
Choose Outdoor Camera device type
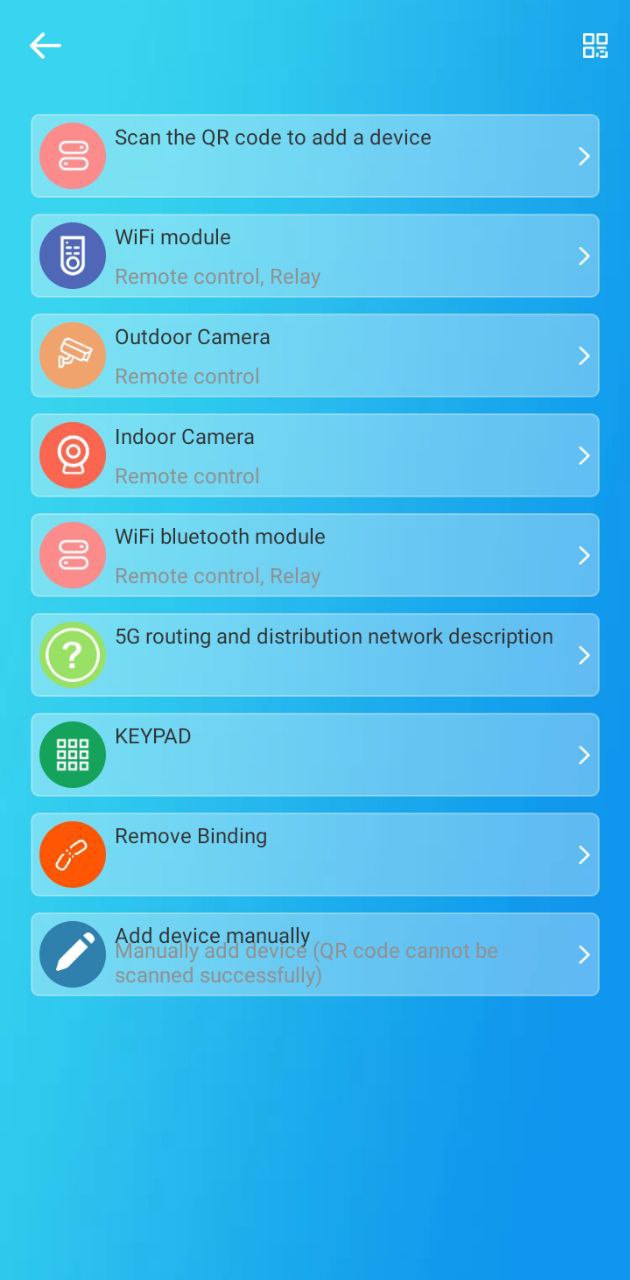pyautogui.click(x=315, y=356)
